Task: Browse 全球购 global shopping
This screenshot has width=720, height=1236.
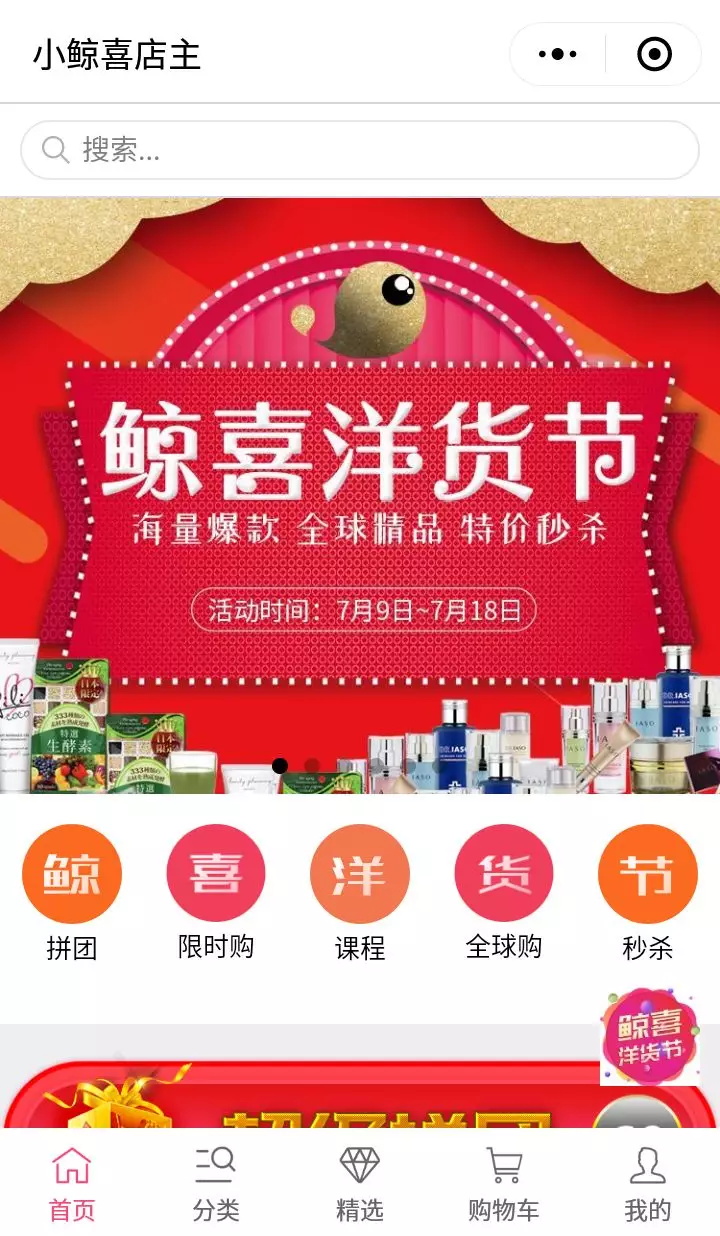Action: (504, 892)
